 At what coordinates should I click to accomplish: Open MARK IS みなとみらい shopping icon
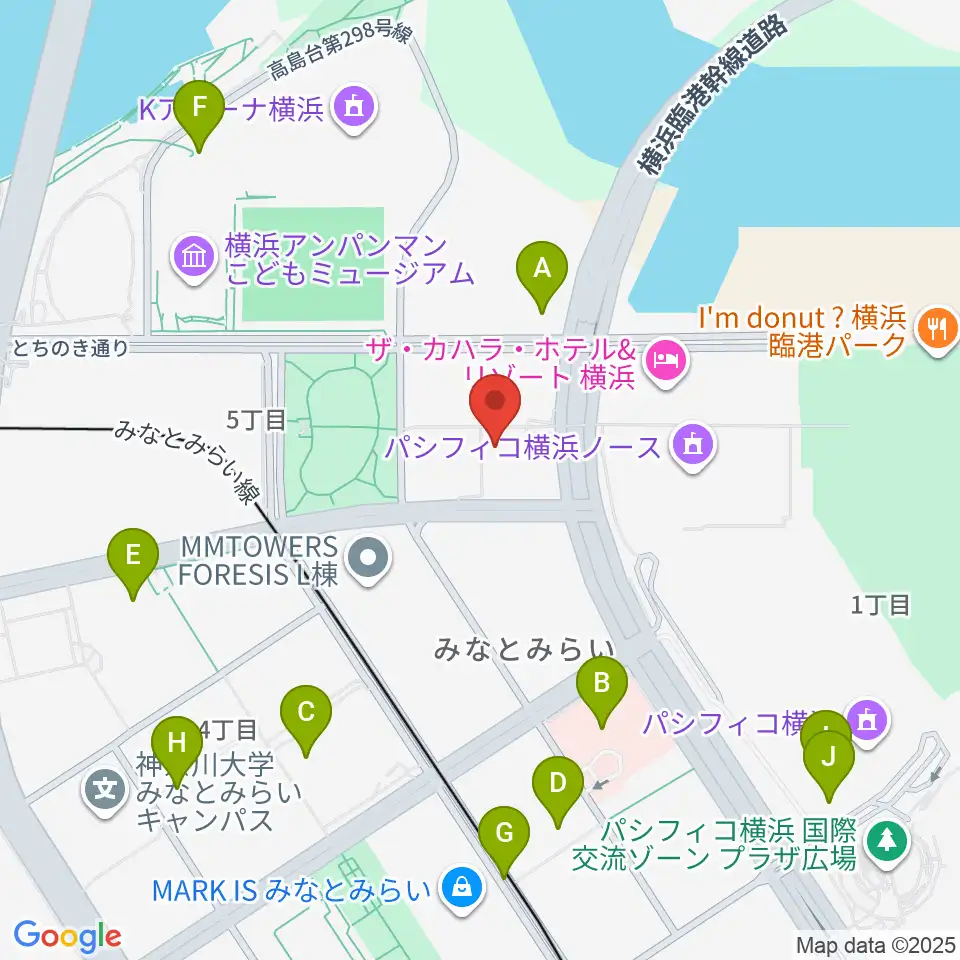pyautogui.click(x=463, y=890)
